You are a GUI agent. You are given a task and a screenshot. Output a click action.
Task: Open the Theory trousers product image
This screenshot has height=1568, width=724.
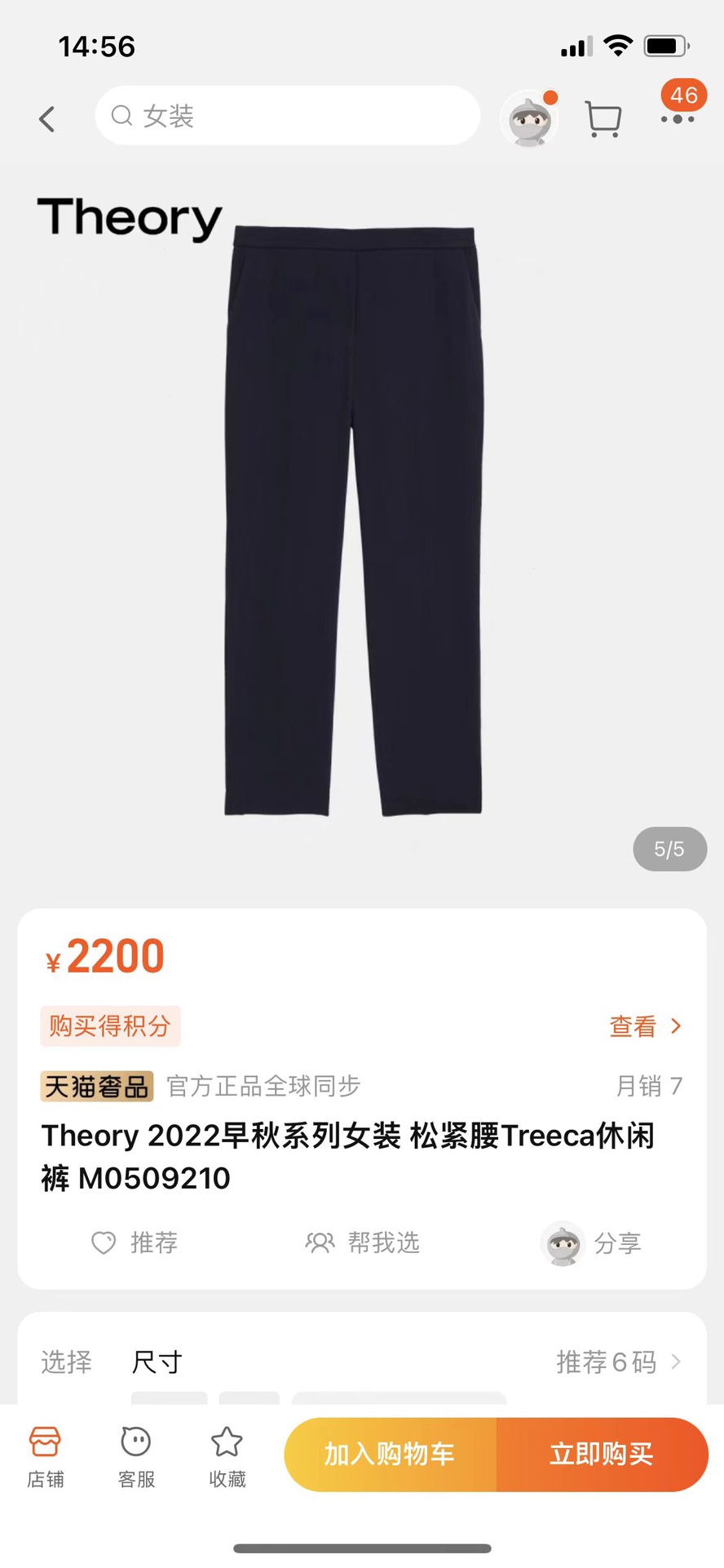point(353,522)
